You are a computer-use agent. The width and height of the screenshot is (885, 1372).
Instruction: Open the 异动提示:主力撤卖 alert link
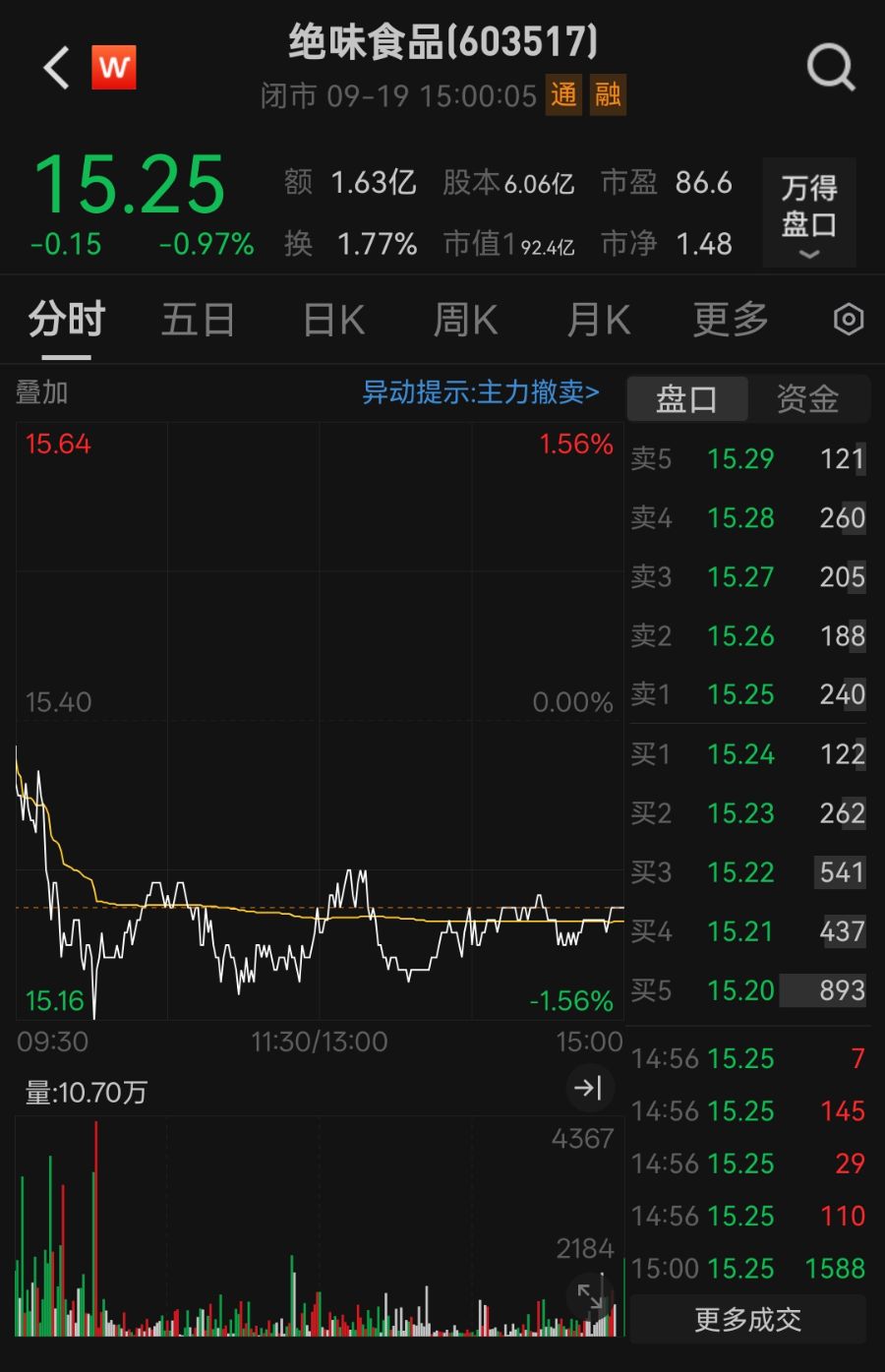point(481,392)
